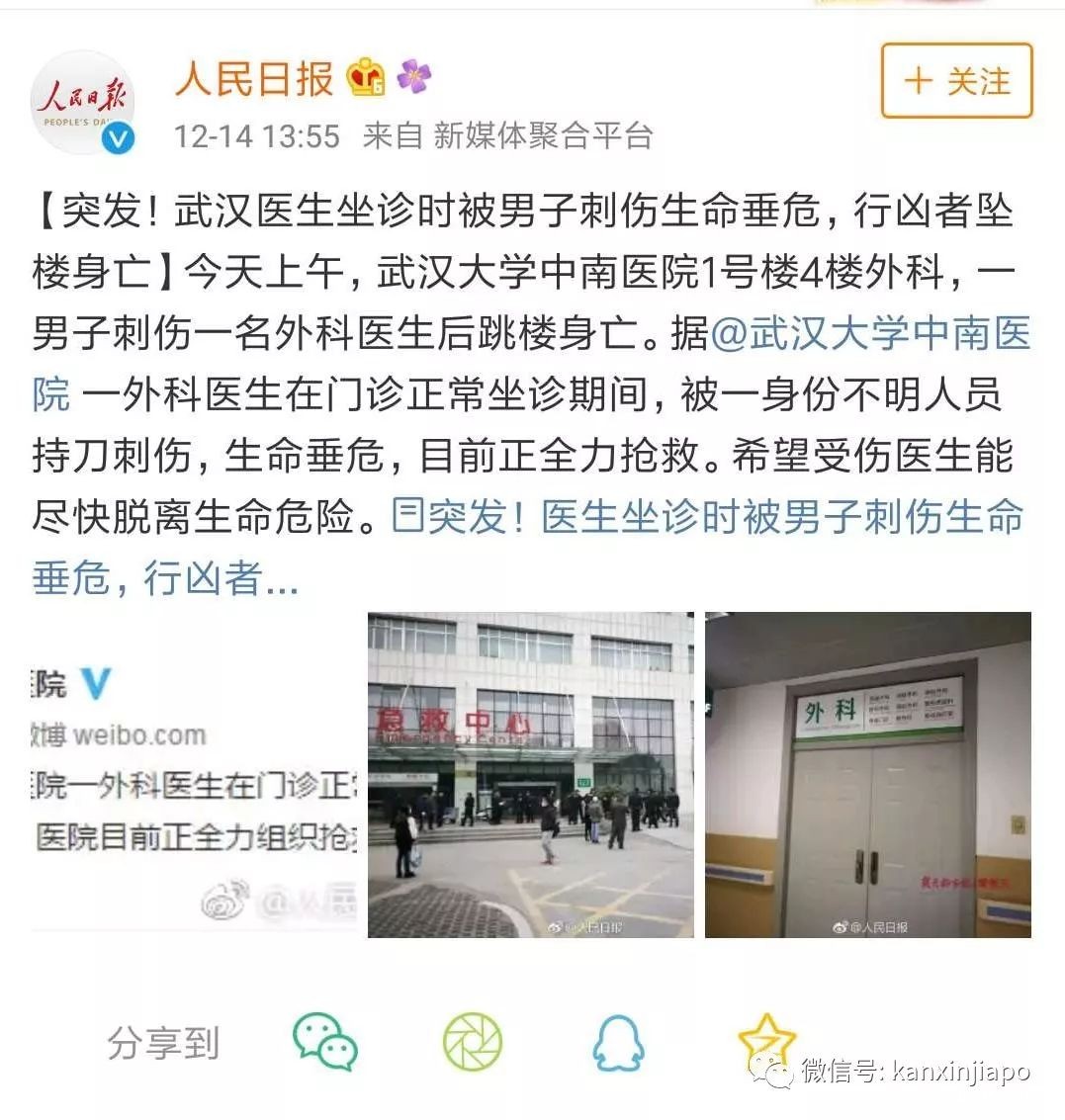Open the 人民日报 username link
Image resolution: width=1065 pixels, height=1120 pixels.
tap(255, 79)
